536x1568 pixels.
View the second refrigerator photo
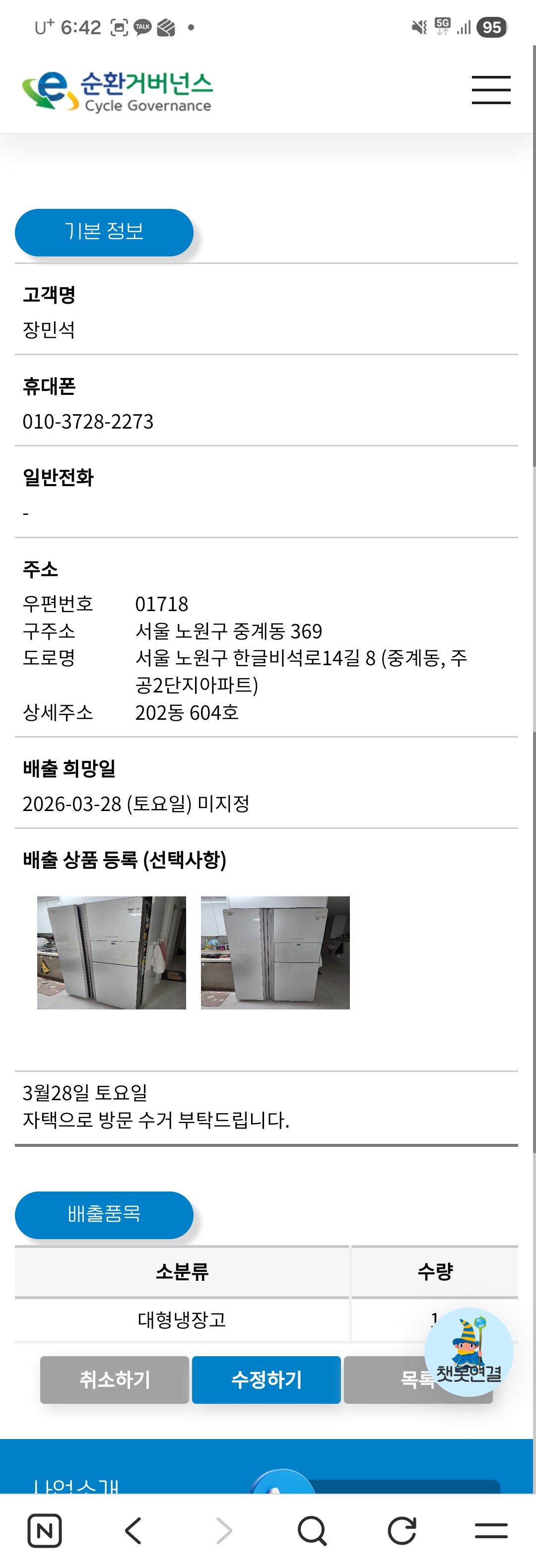pos(275,952)
